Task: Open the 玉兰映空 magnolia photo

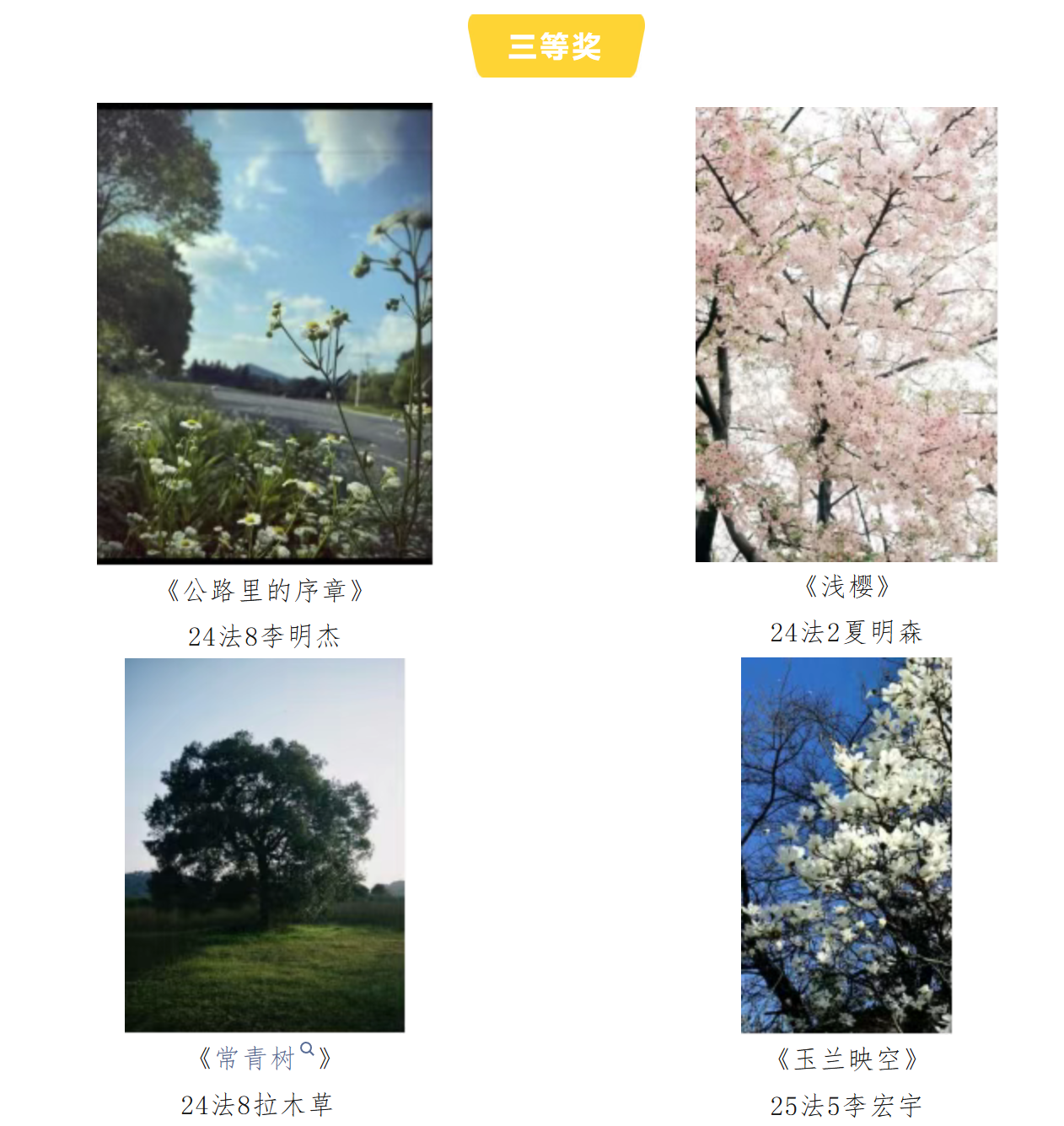Action: pyautogui.click(x=846, y=844)
